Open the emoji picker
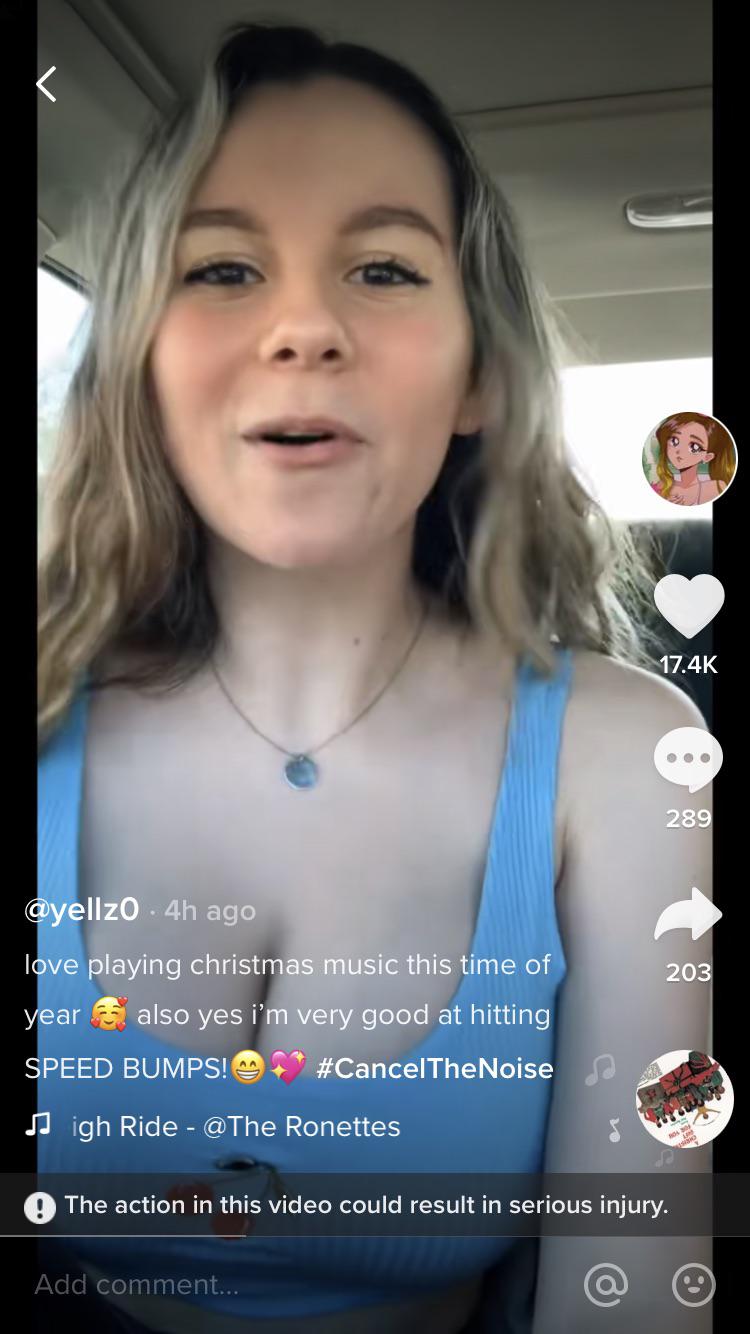The image size is (750, 1334). pos(693,1285)
